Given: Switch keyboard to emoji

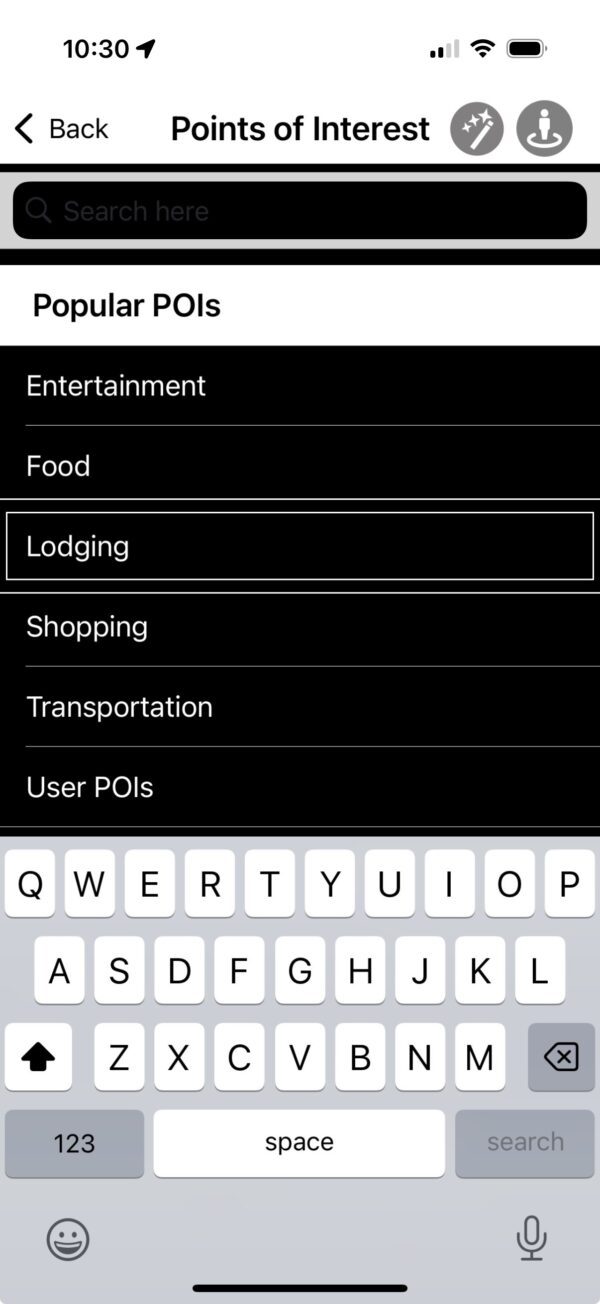Looking at the screenshot, I should click(x=68, y=1239).
